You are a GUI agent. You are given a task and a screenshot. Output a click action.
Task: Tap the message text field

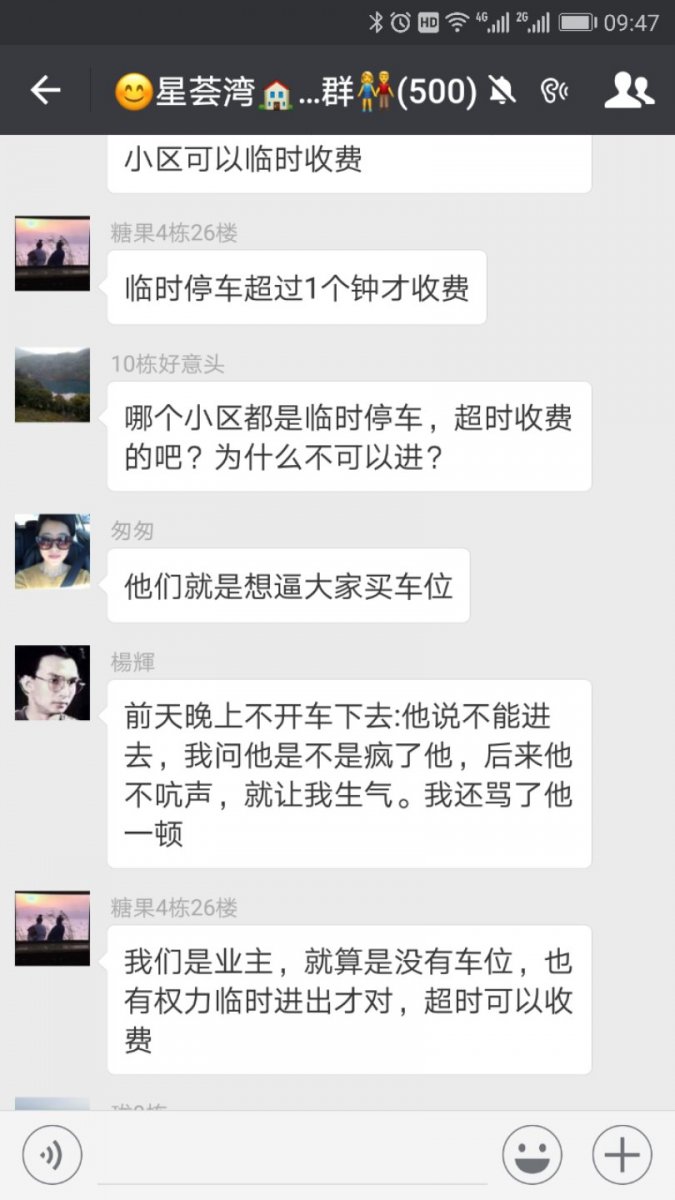292,1156
